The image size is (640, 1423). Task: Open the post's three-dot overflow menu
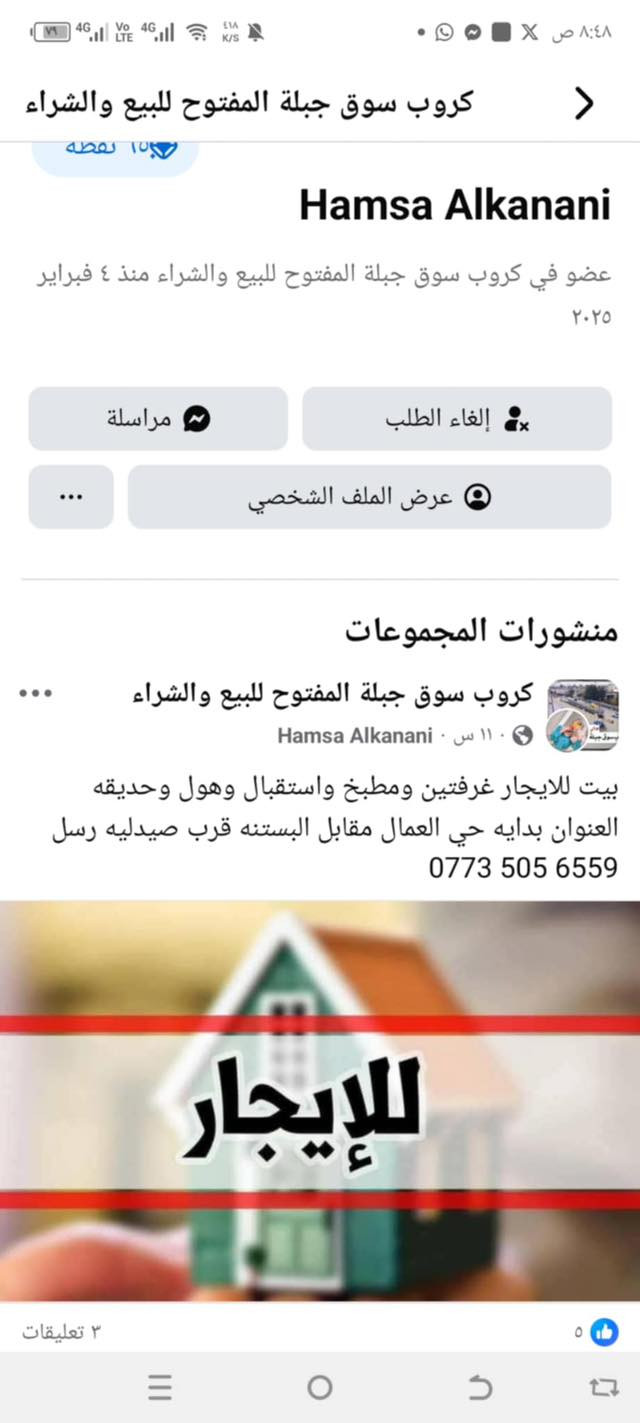(x=35, y=693)
